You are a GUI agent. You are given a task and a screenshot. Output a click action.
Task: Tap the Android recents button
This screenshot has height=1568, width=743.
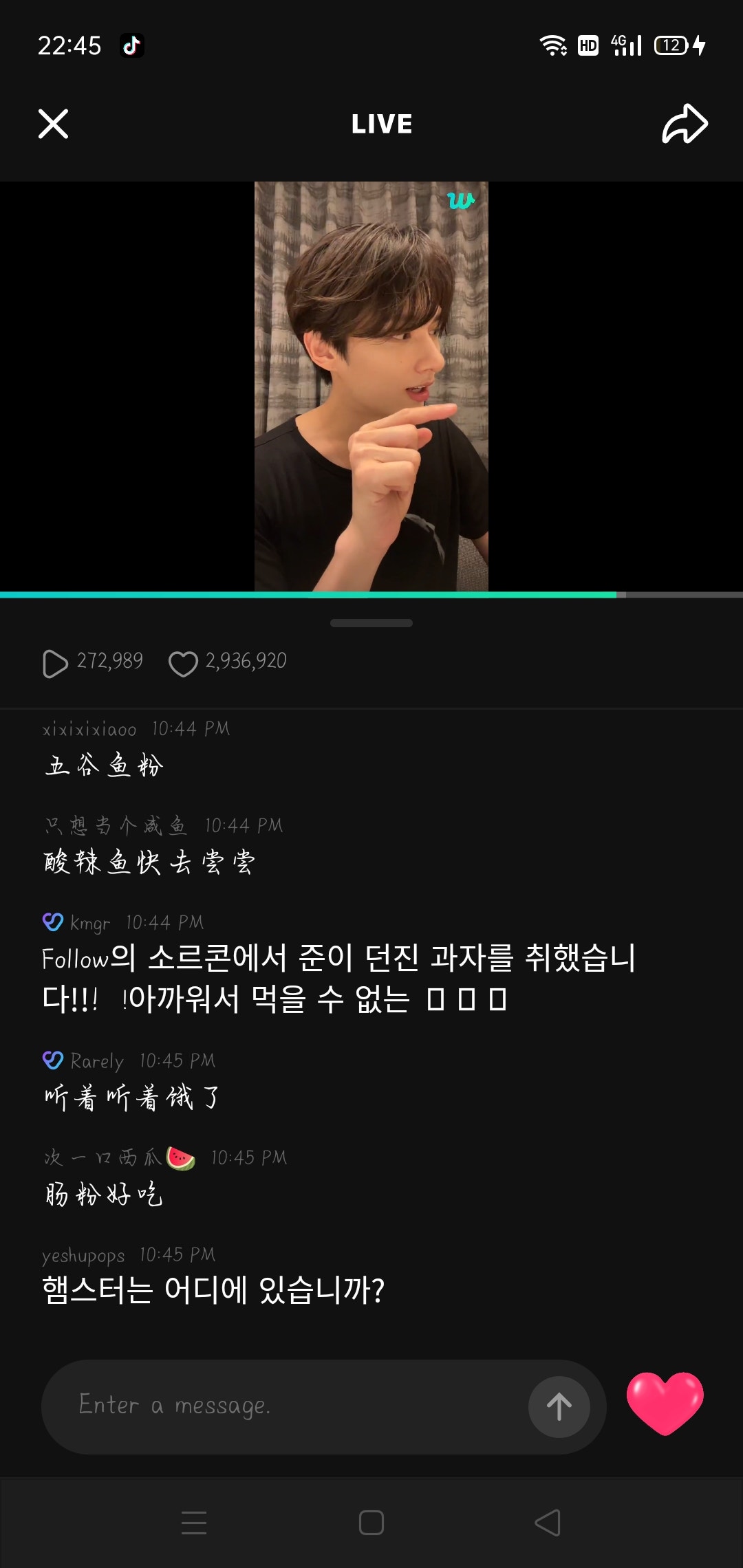pyautogui.click(x=195, y=1521)
